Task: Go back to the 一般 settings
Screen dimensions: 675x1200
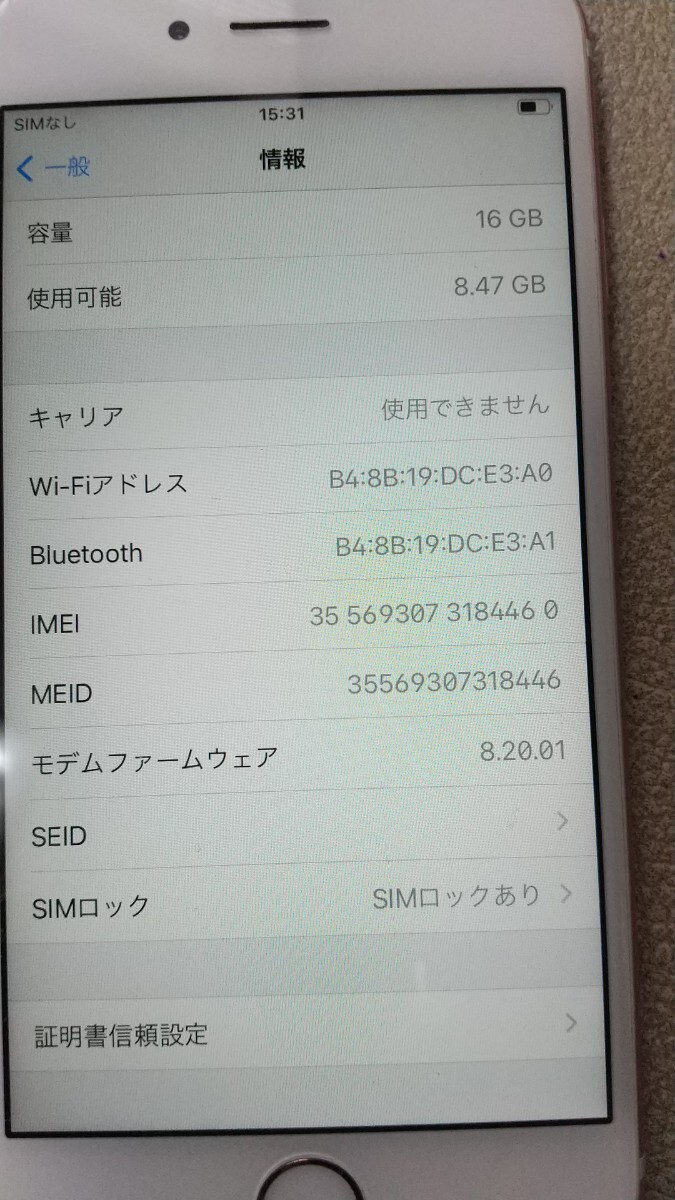Action: (x=55, y=166)
